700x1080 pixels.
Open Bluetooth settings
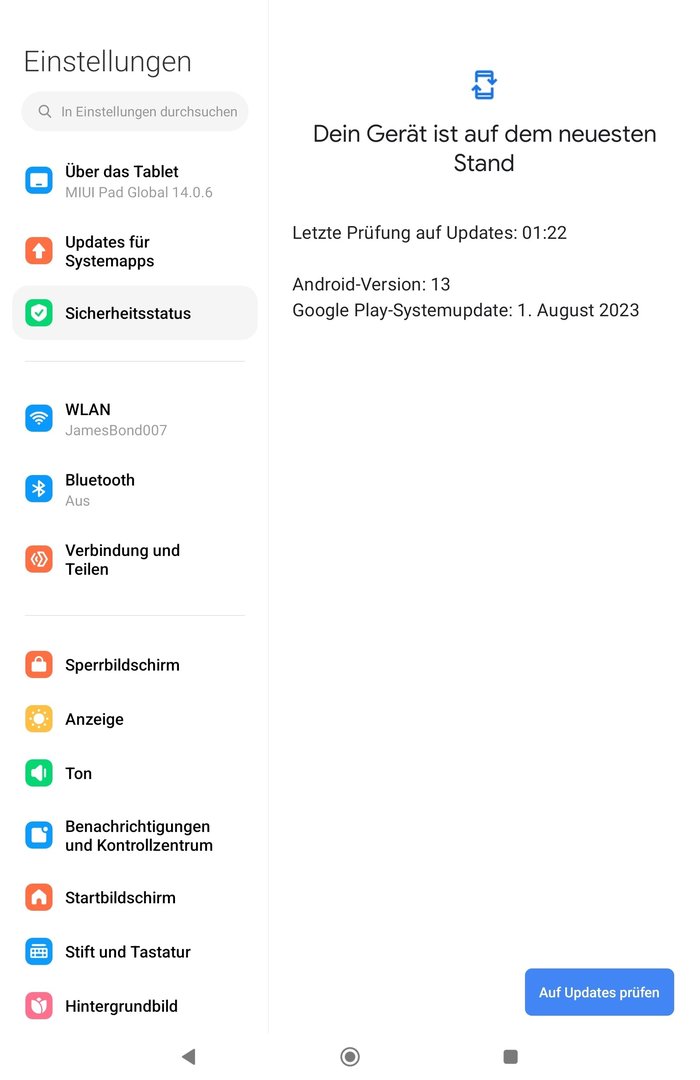pyautogui.click(x=135, y=489)
